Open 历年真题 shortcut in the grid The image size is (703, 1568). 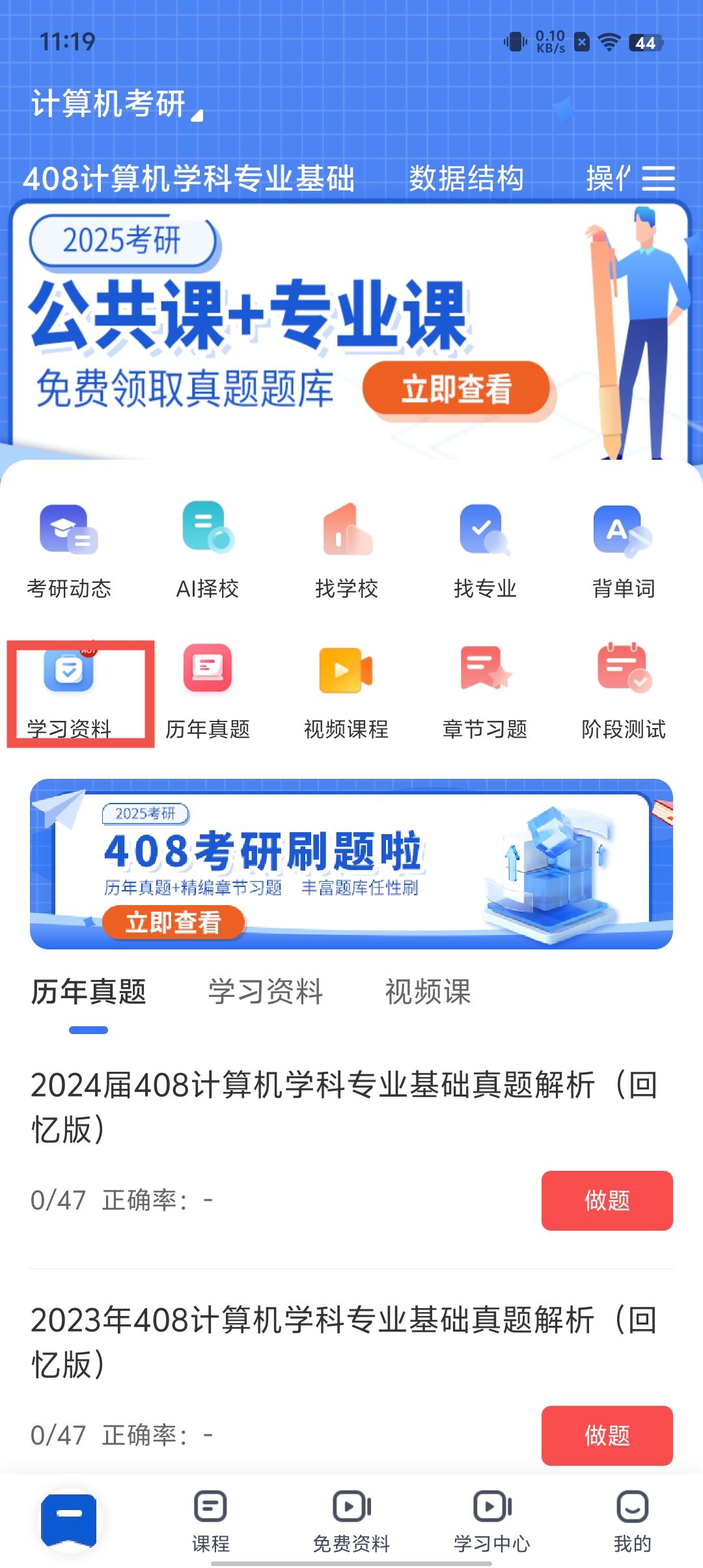[208, 692]
